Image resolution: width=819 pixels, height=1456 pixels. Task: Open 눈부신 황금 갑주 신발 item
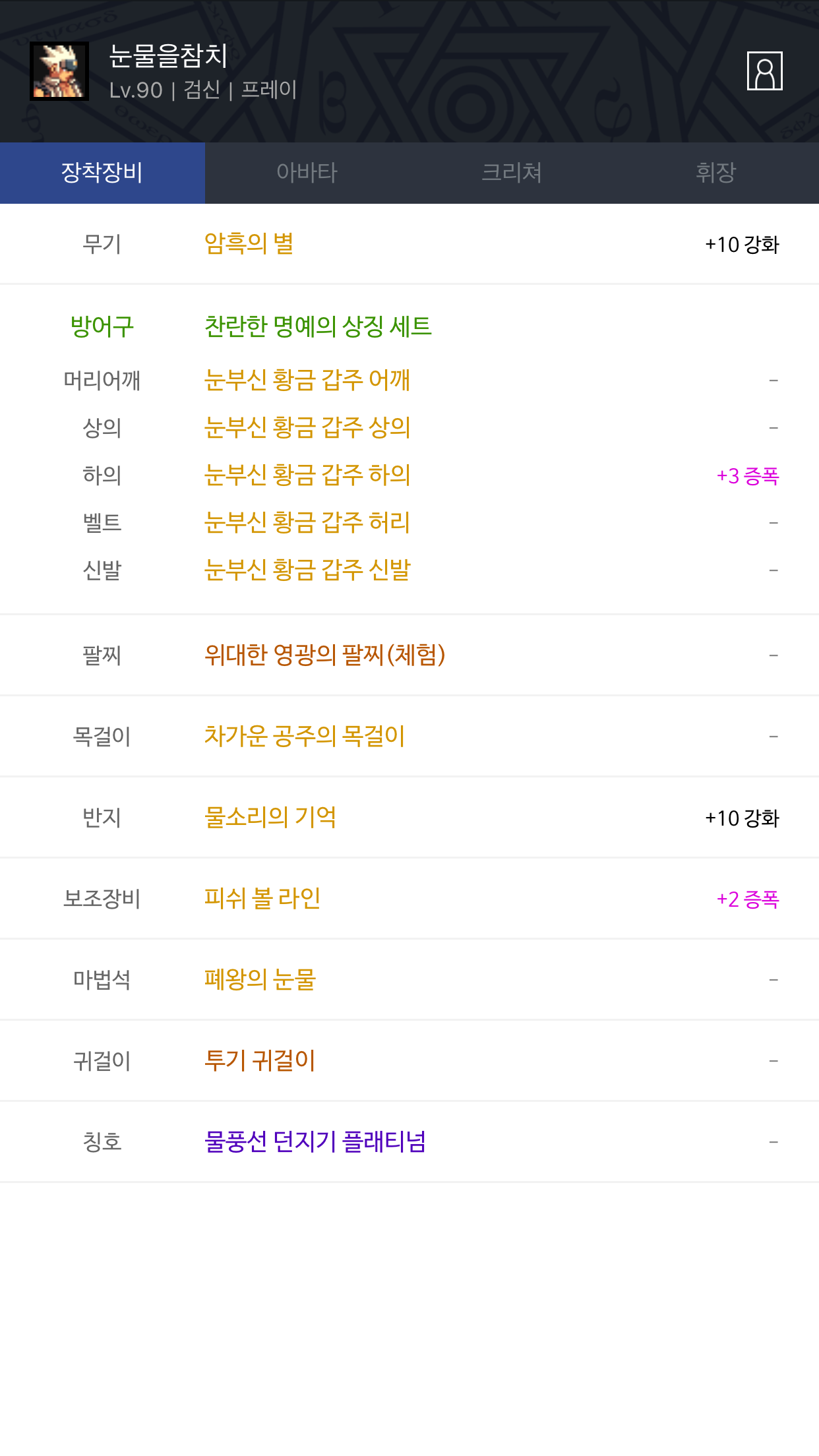pos(307,570)
